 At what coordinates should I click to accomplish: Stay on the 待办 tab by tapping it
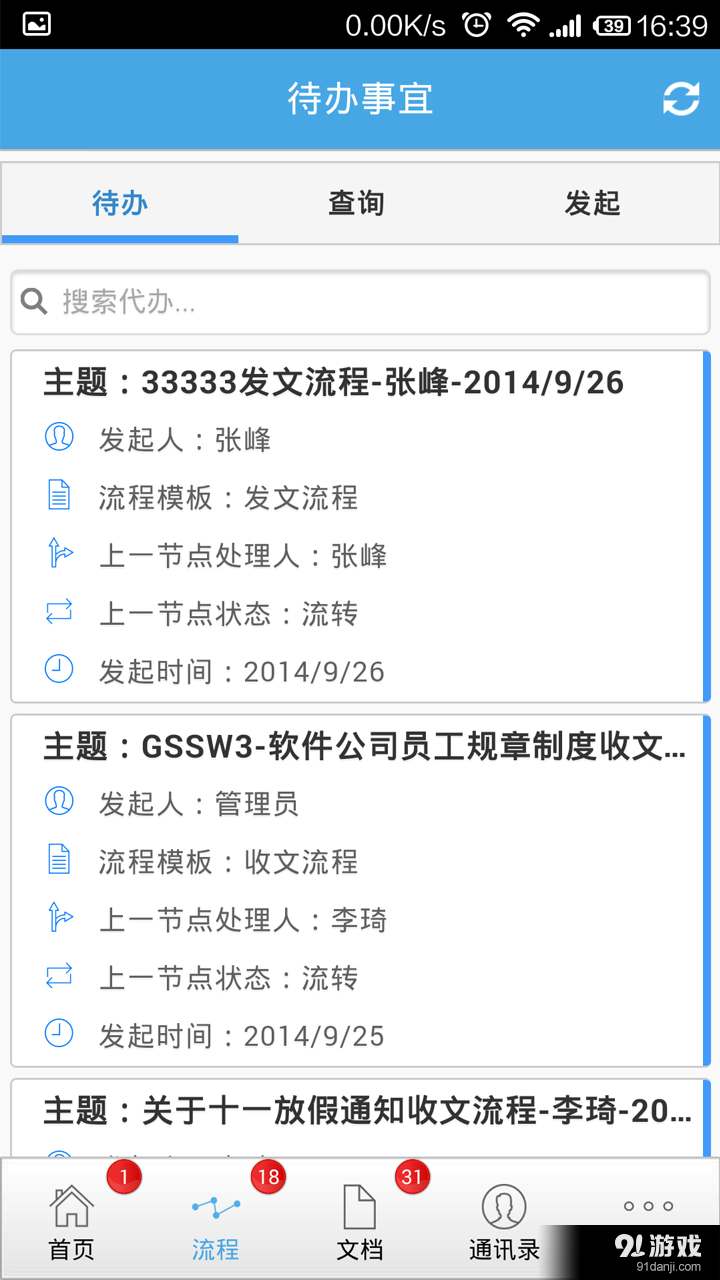(x=120, y=203)
